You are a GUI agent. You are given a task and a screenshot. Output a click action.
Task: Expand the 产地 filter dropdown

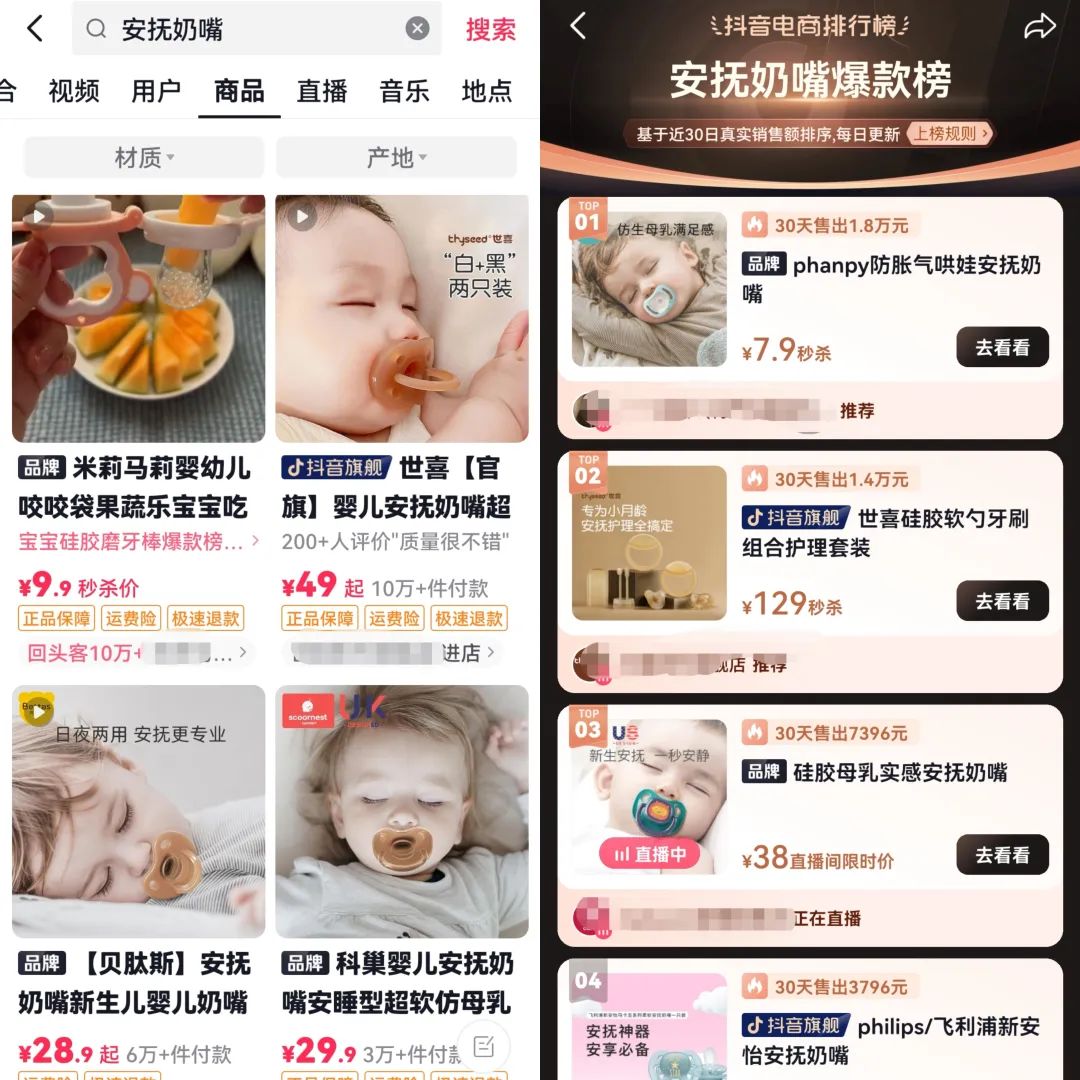coord(396,158)
